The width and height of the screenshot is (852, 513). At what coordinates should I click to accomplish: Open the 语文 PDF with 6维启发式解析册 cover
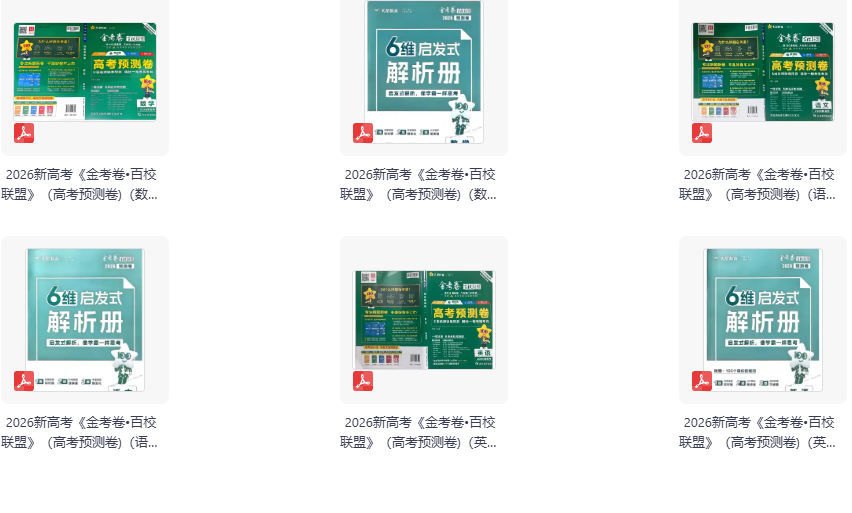[x=85, y=320]
